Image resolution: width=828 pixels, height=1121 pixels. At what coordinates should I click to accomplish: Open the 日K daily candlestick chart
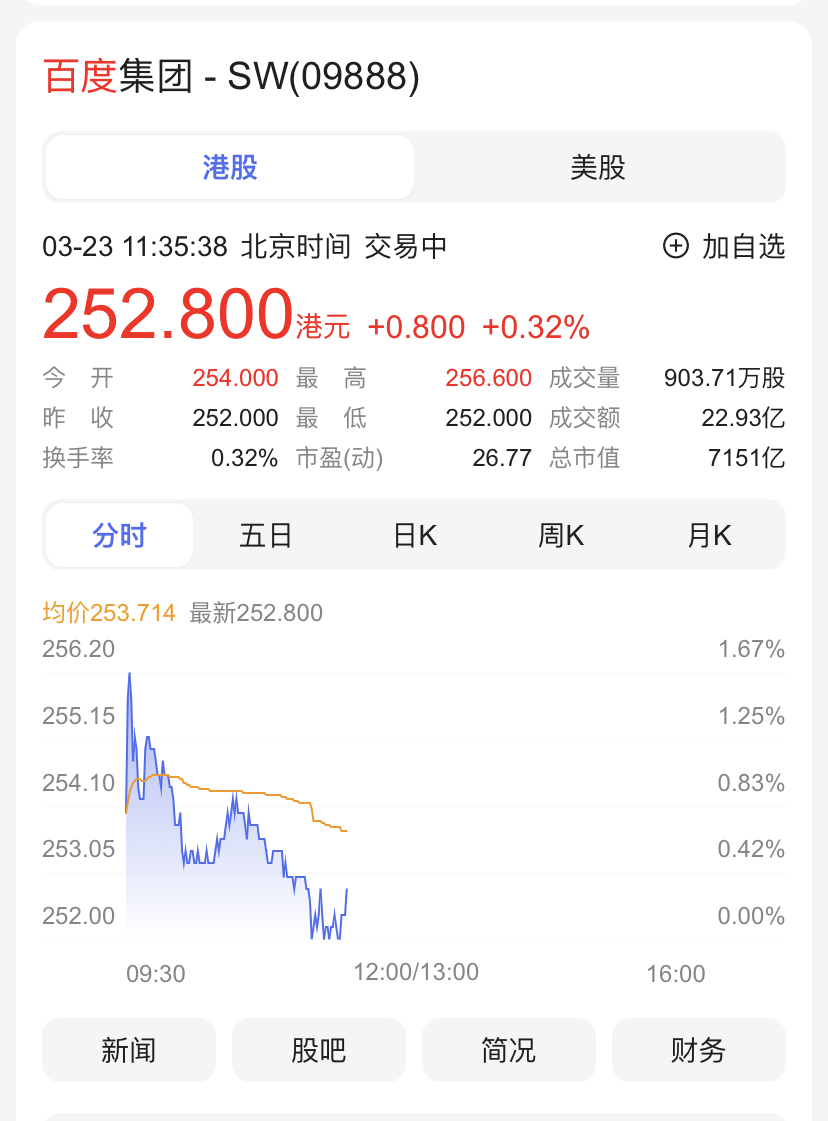[414, 535]
